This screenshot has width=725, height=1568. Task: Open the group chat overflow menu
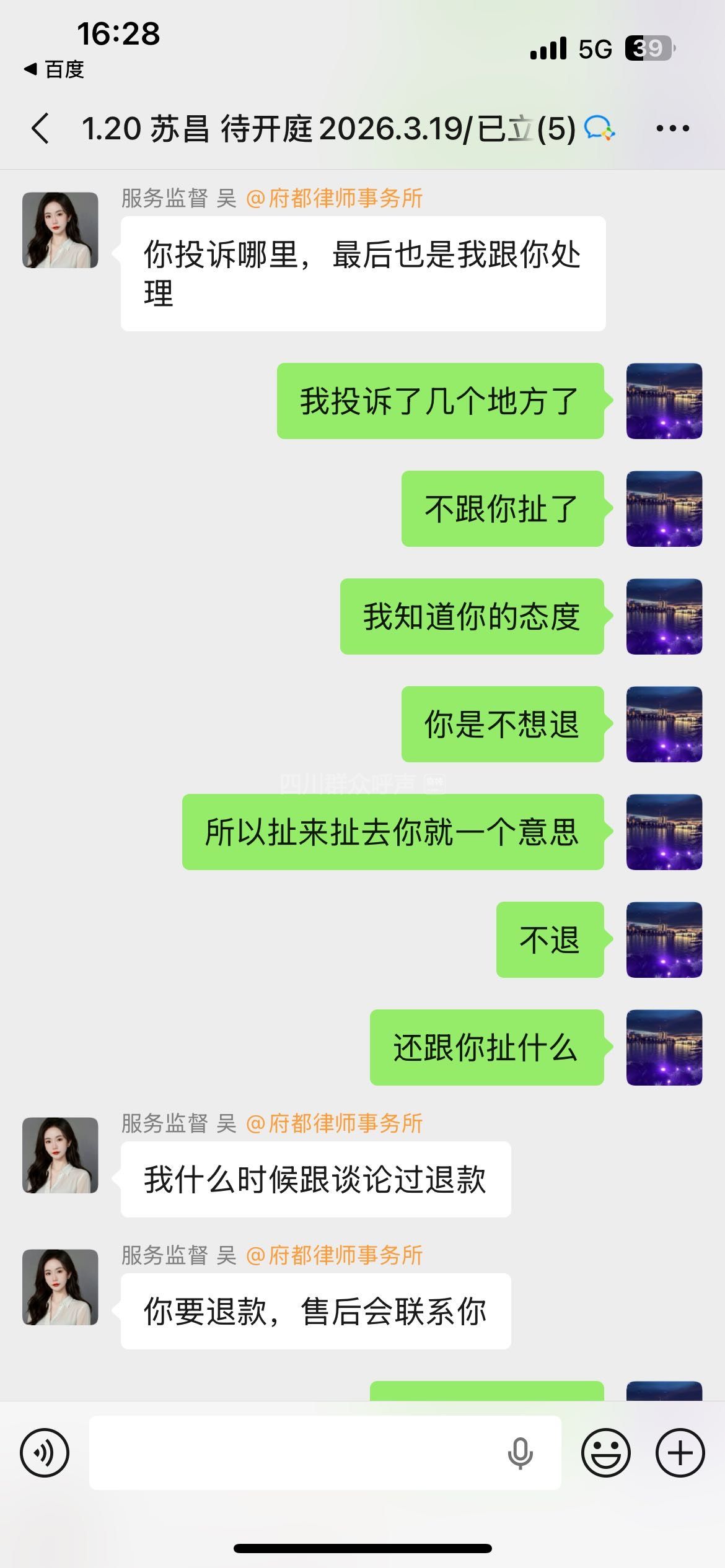point(672,129)
